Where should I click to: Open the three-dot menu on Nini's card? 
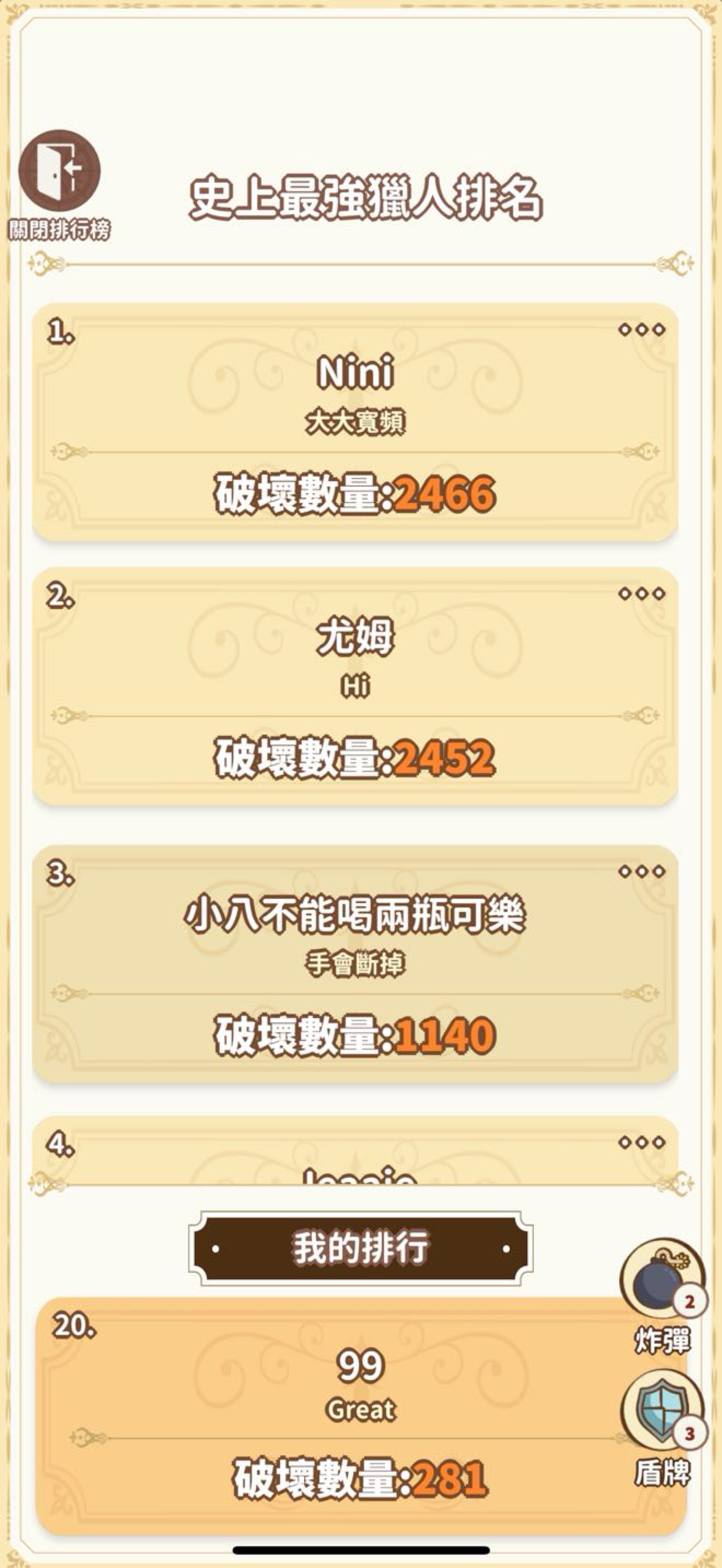pos(641,330)
